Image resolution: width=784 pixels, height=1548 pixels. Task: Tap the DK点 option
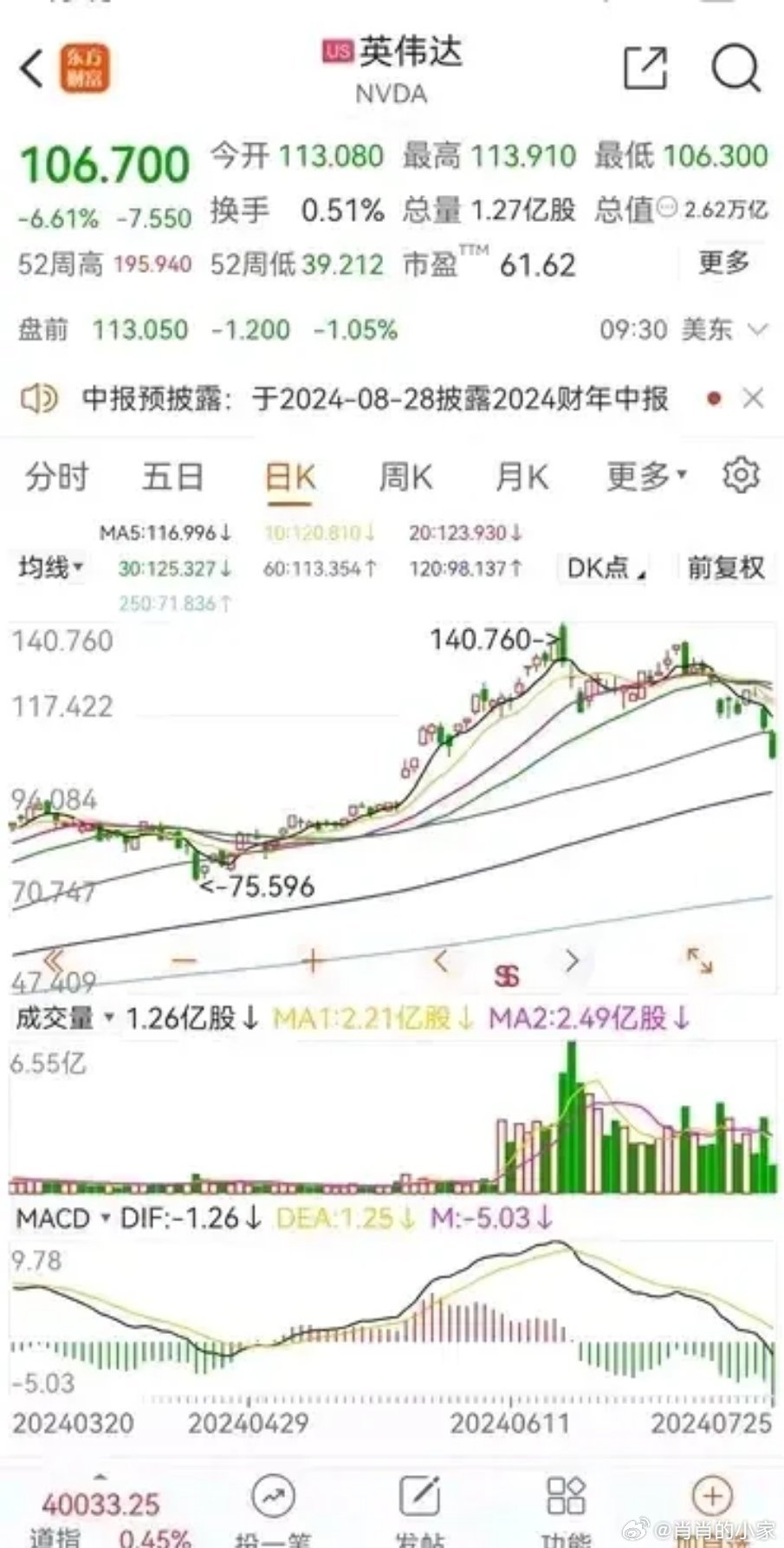click(x=606, y=569)
